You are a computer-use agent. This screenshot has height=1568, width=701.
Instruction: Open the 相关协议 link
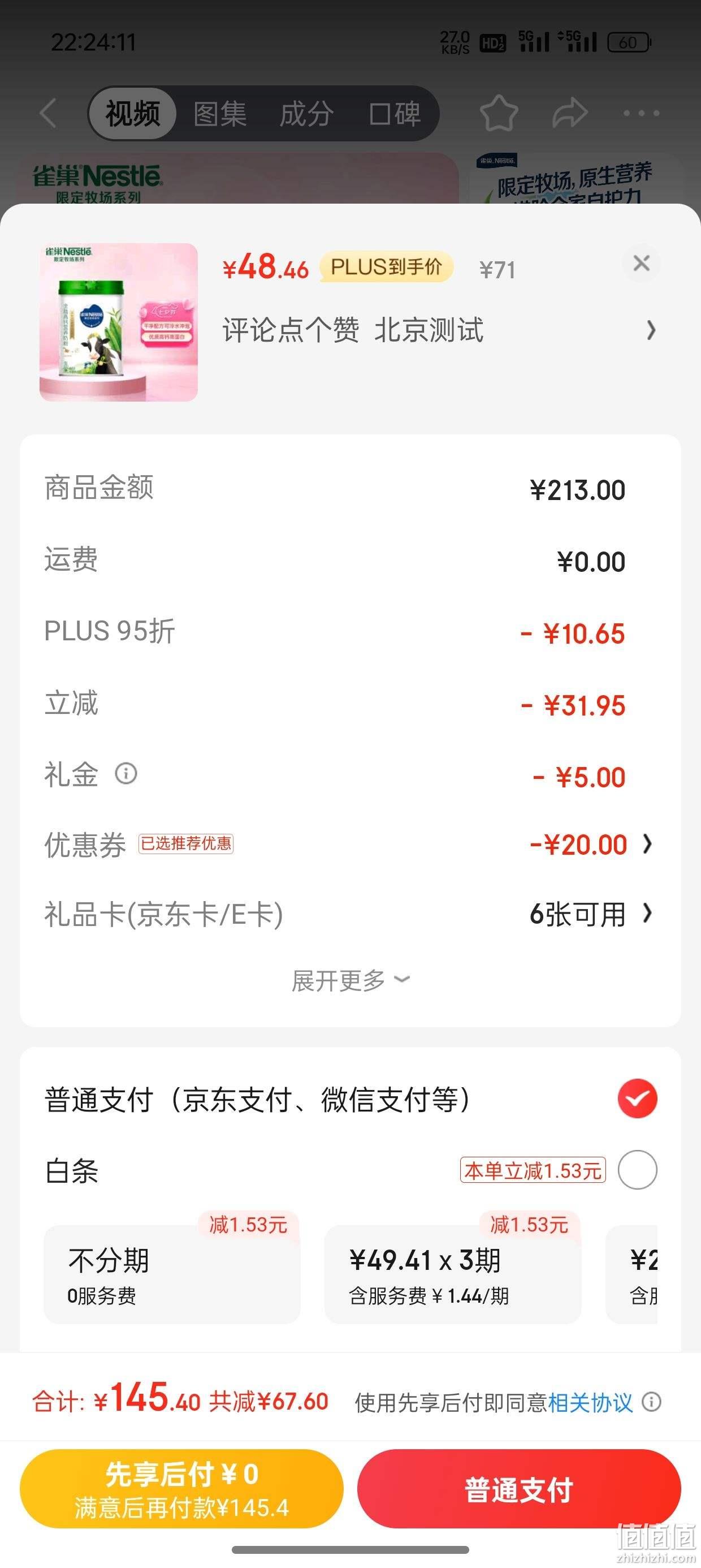[x=590, y=1402]
